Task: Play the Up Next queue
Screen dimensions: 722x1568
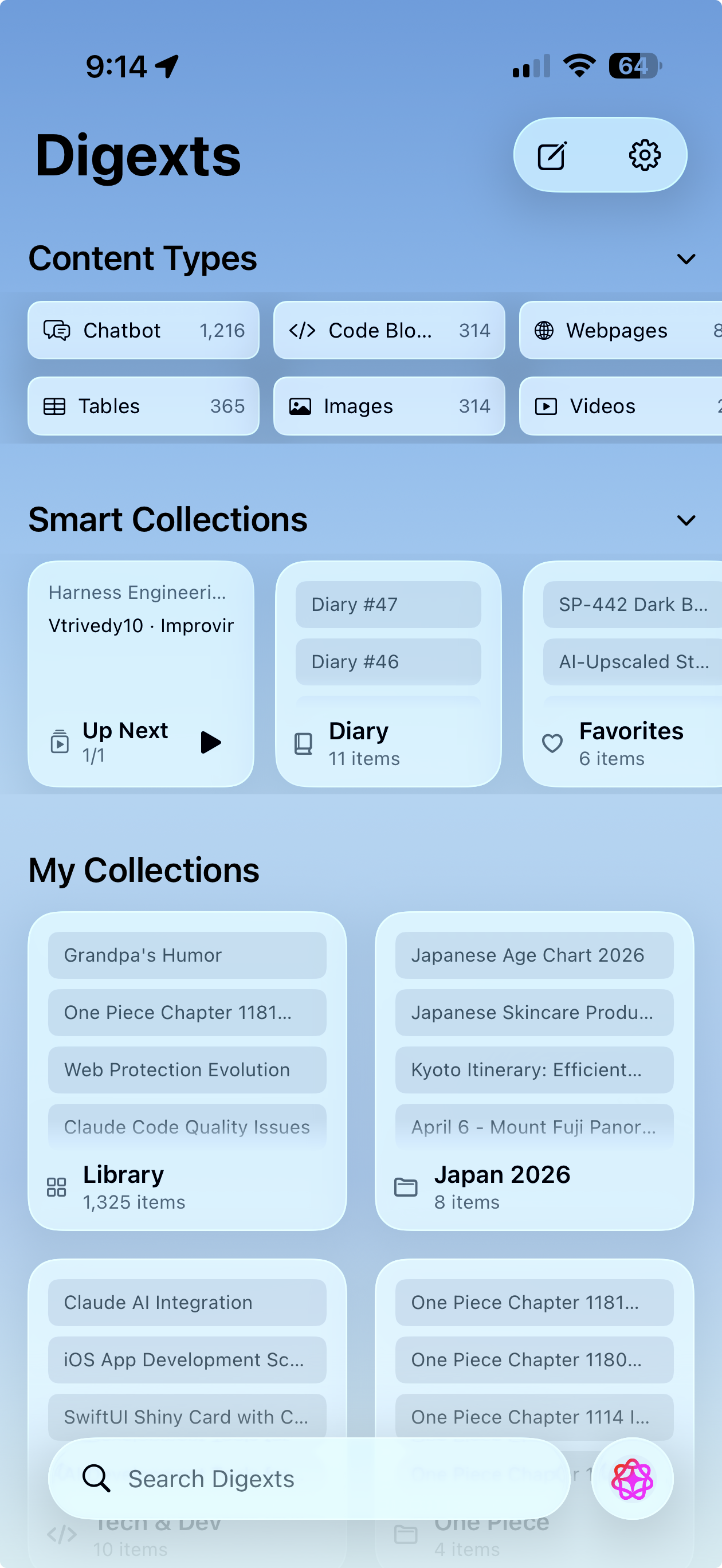Action: pos(210,742)
